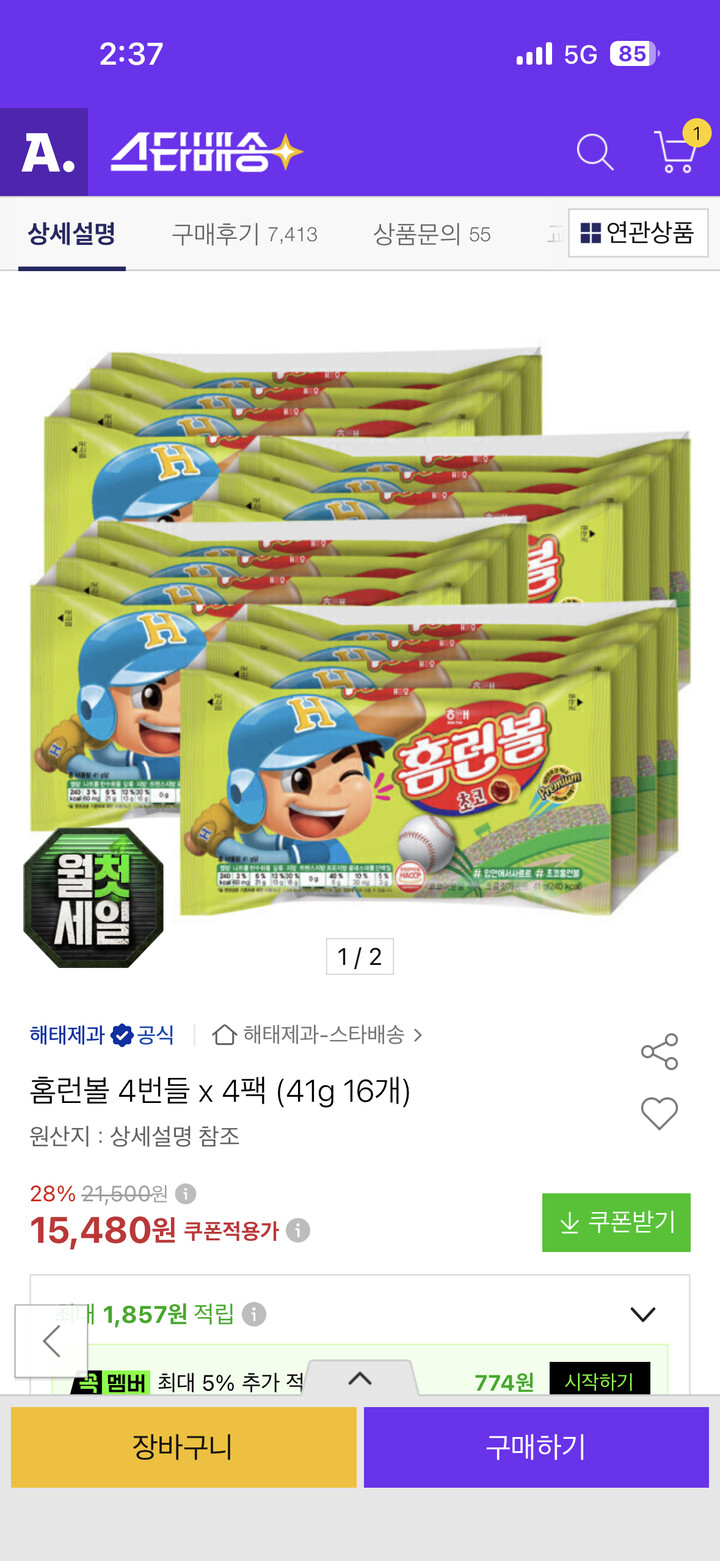Viewport: 720px width, 1561px height.
Task: Switch to the 상품문의 tab
Action: click(x=432, y=234)
